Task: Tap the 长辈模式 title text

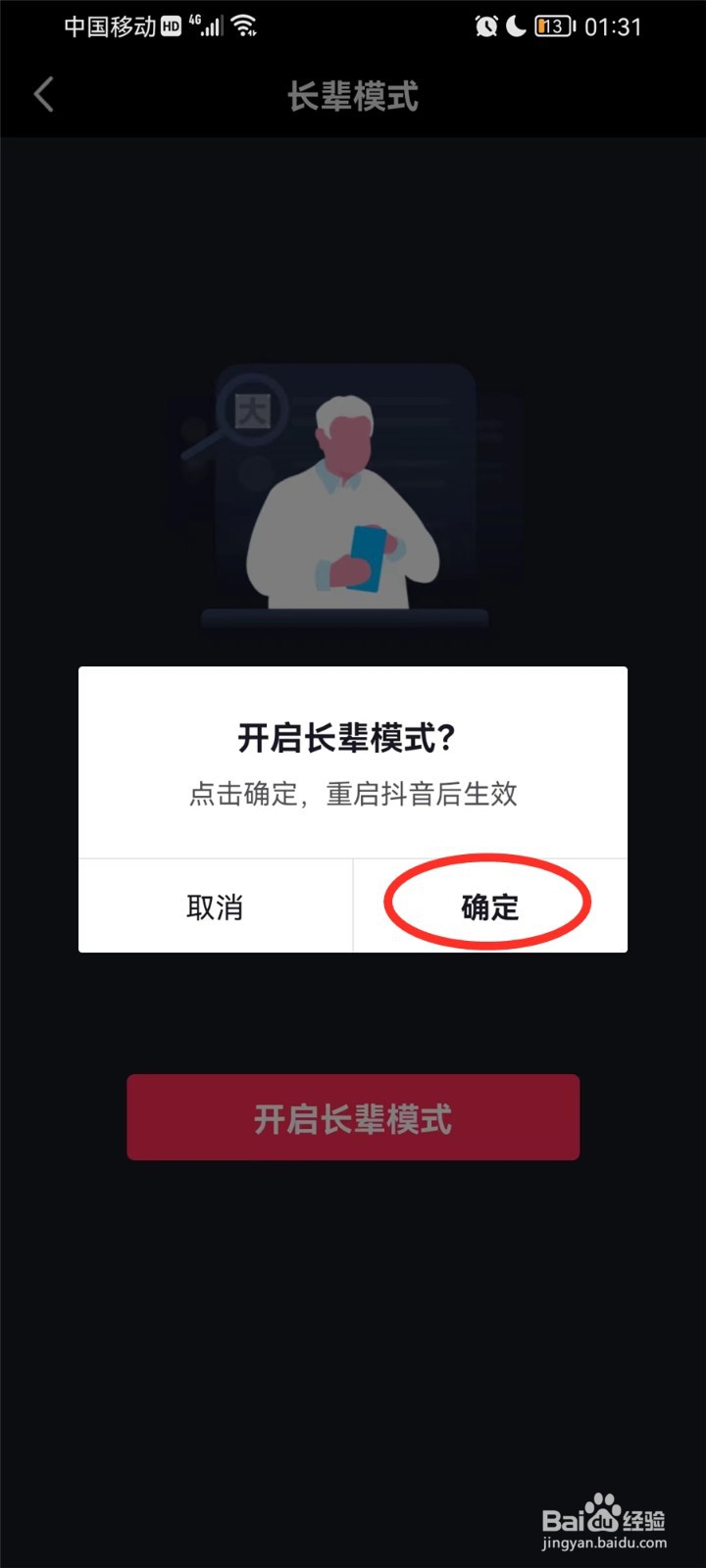Action: click(352, 96)
